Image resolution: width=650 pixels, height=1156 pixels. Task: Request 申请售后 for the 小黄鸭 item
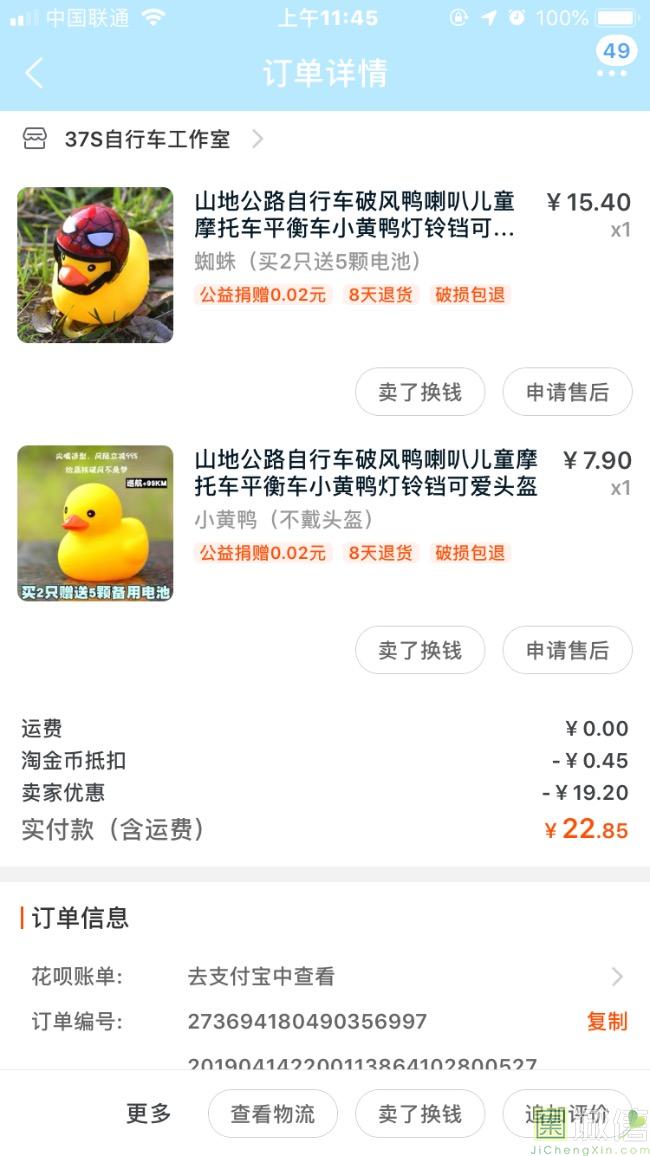tap(567, 650)
